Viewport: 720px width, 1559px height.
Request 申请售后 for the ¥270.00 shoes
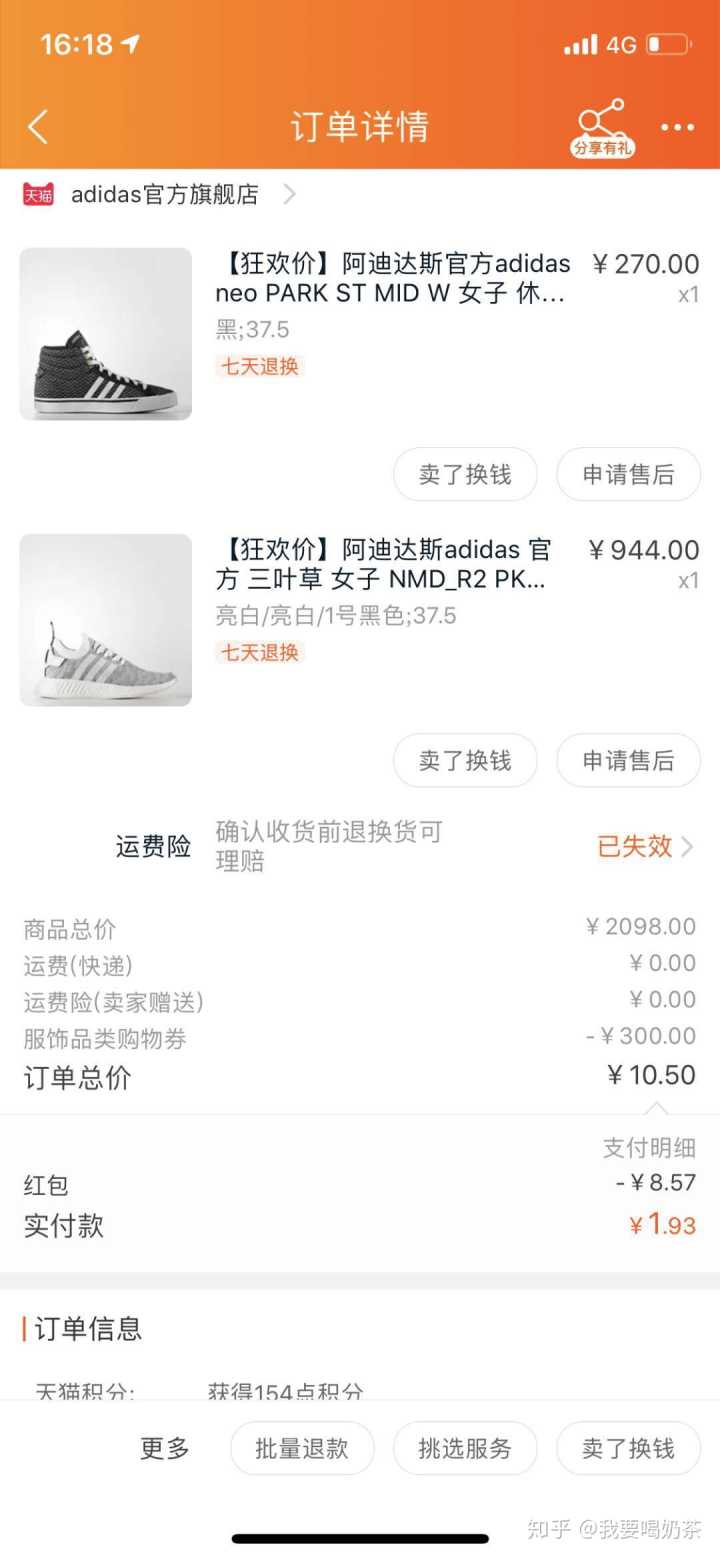click(628, 474)
